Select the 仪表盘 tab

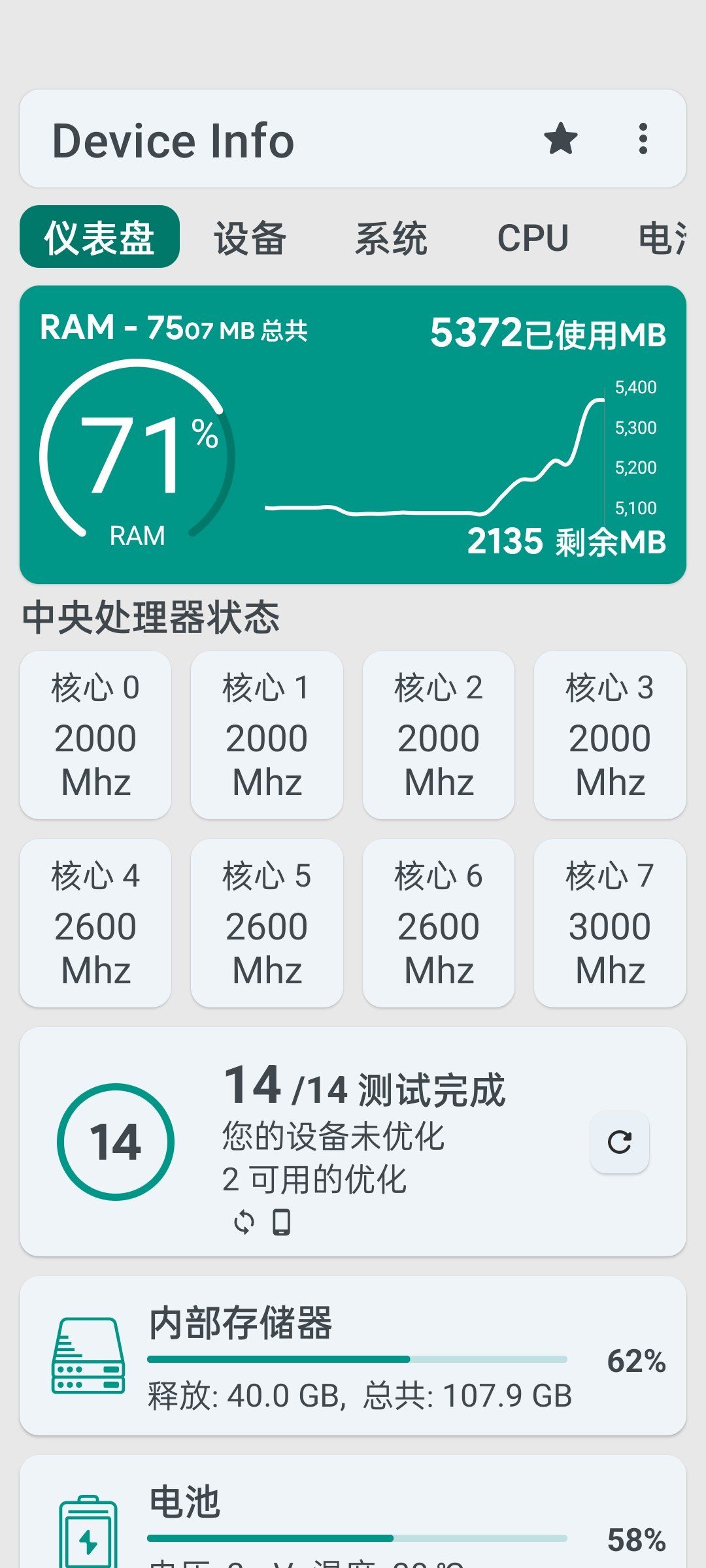click(x=99, y=237)
